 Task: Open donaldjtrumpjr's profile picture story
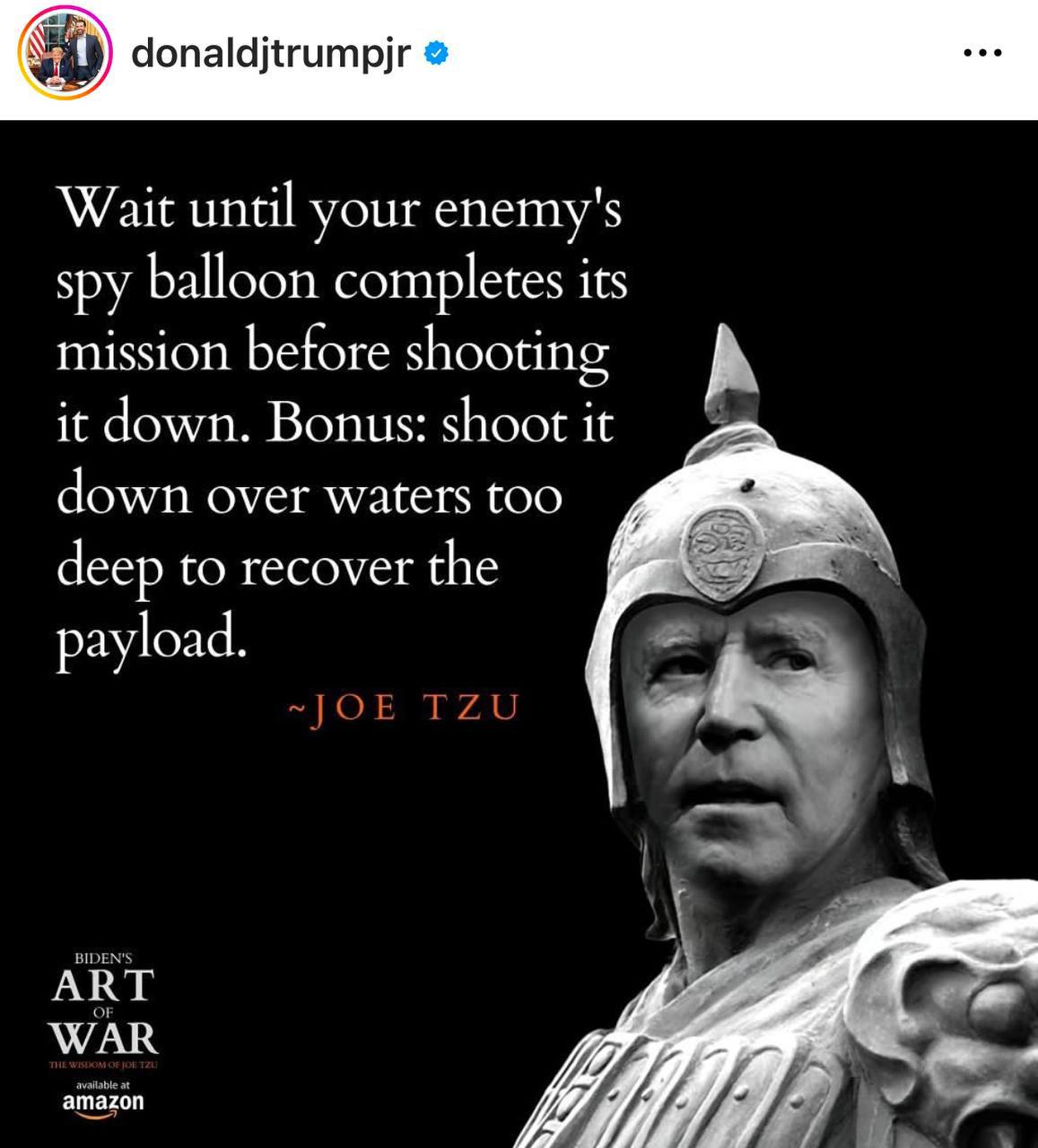(65, 56)
